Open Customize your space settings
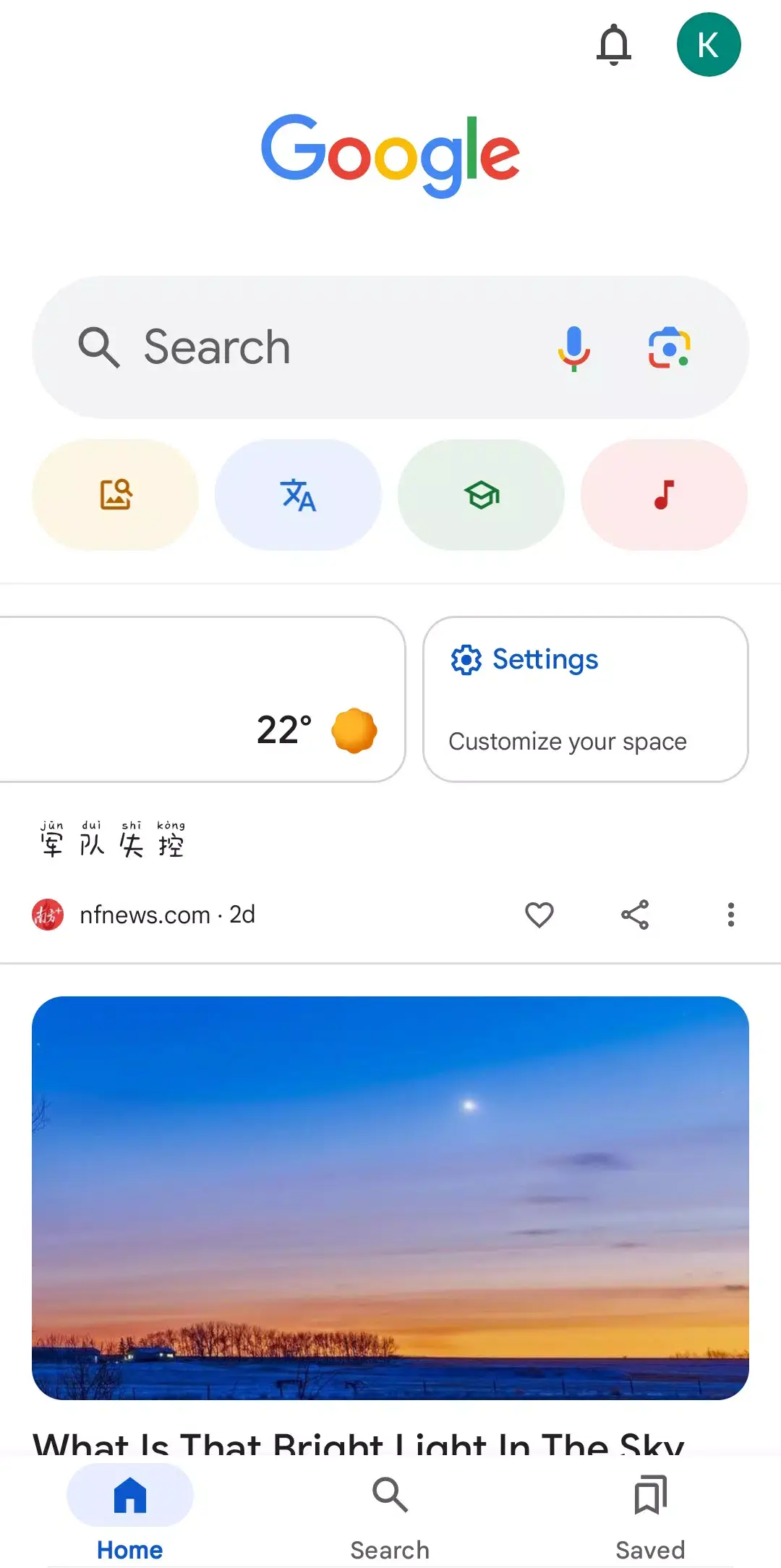Screen dimensions: 781x1568 567,741
